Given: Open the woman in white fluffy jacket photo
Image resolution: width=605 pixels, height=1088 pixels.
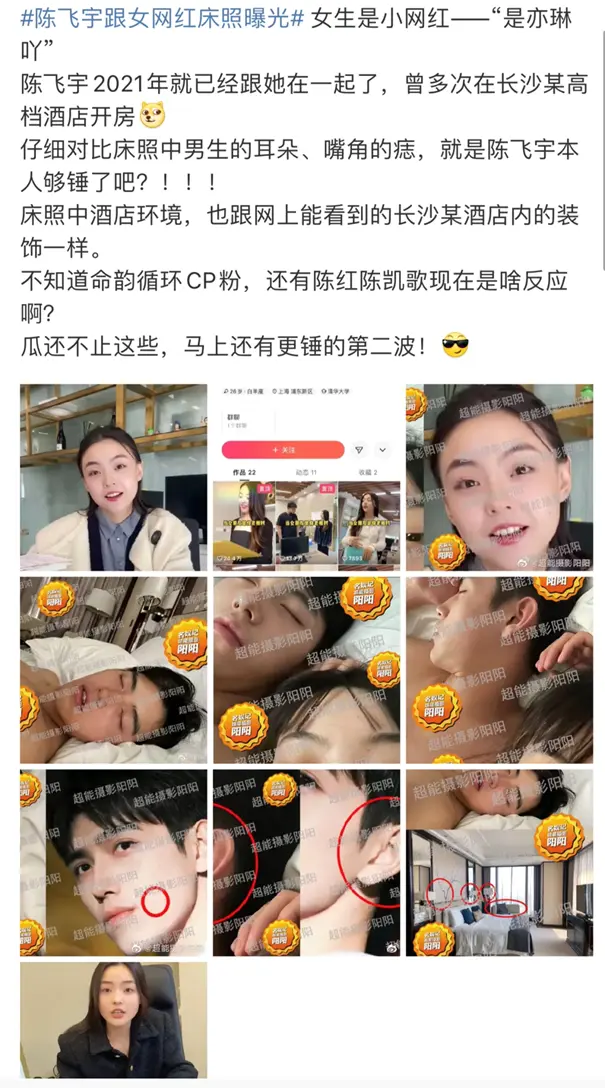Looking at the screenshot, I should (113, 477).
